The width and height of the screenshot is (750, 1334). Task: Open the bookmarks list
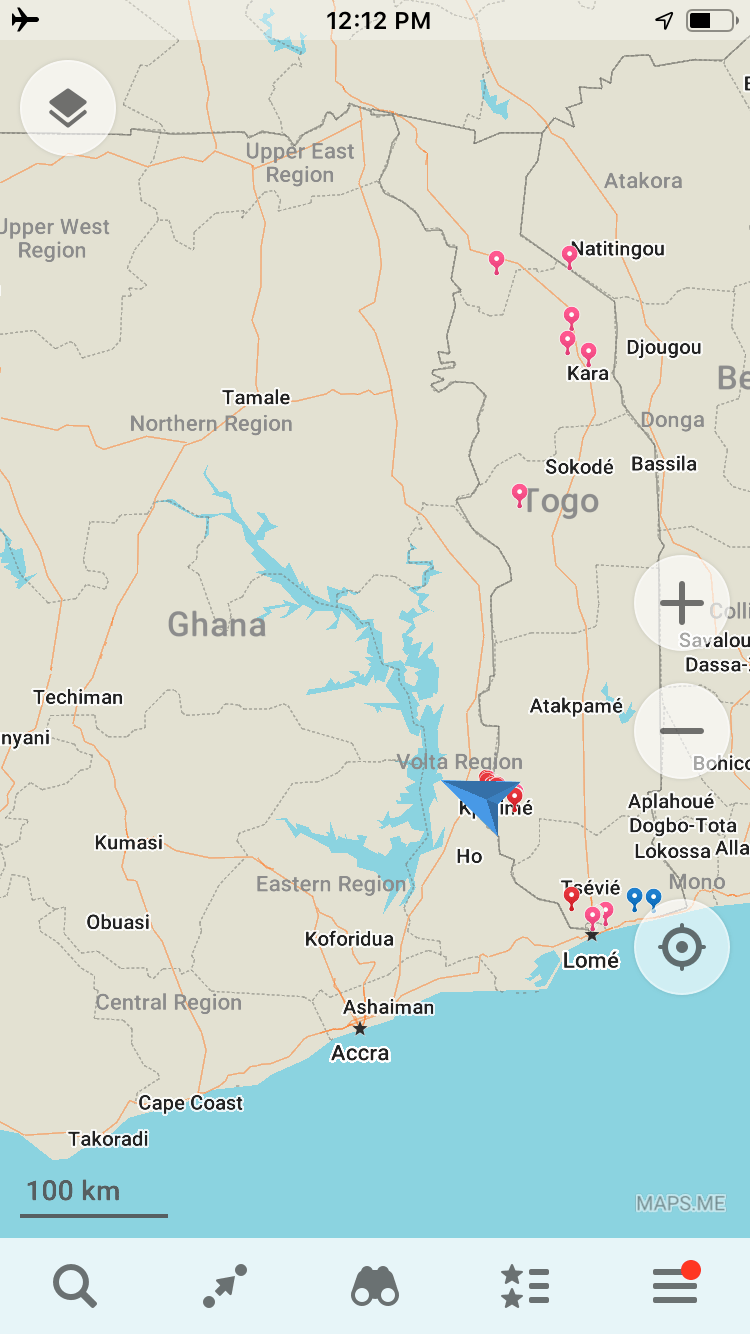(x=525, y=1286)
